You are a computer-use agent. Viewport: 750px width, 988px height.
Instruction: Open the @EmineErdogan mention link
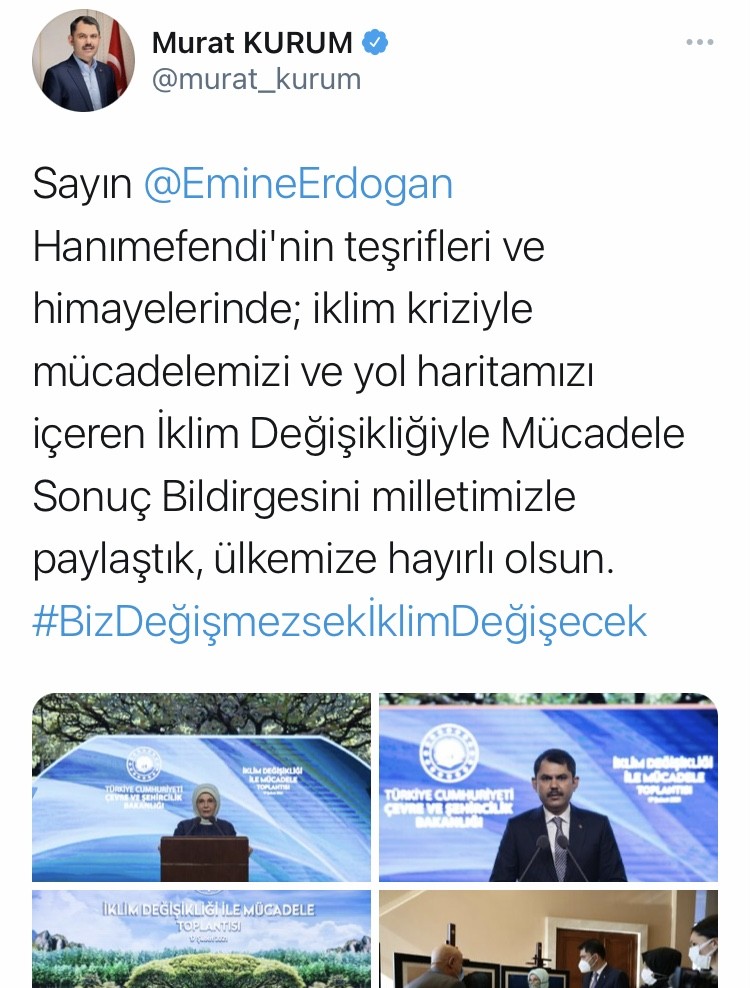pyautogui.click(x=298, y=185)
